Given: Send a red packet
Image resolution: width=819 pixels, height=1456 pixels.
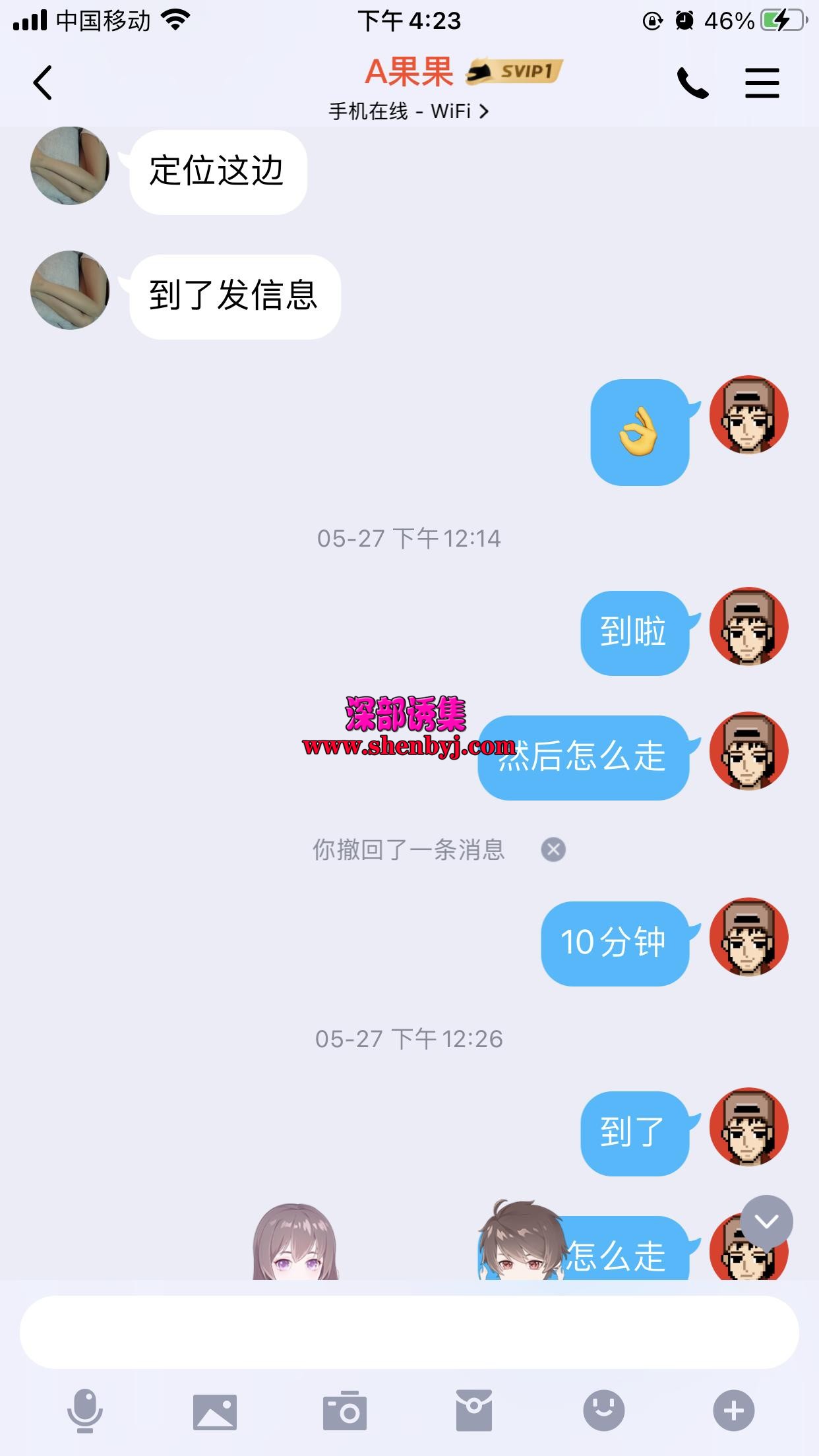Looking at the screenshot, I should click(473, 1410).
